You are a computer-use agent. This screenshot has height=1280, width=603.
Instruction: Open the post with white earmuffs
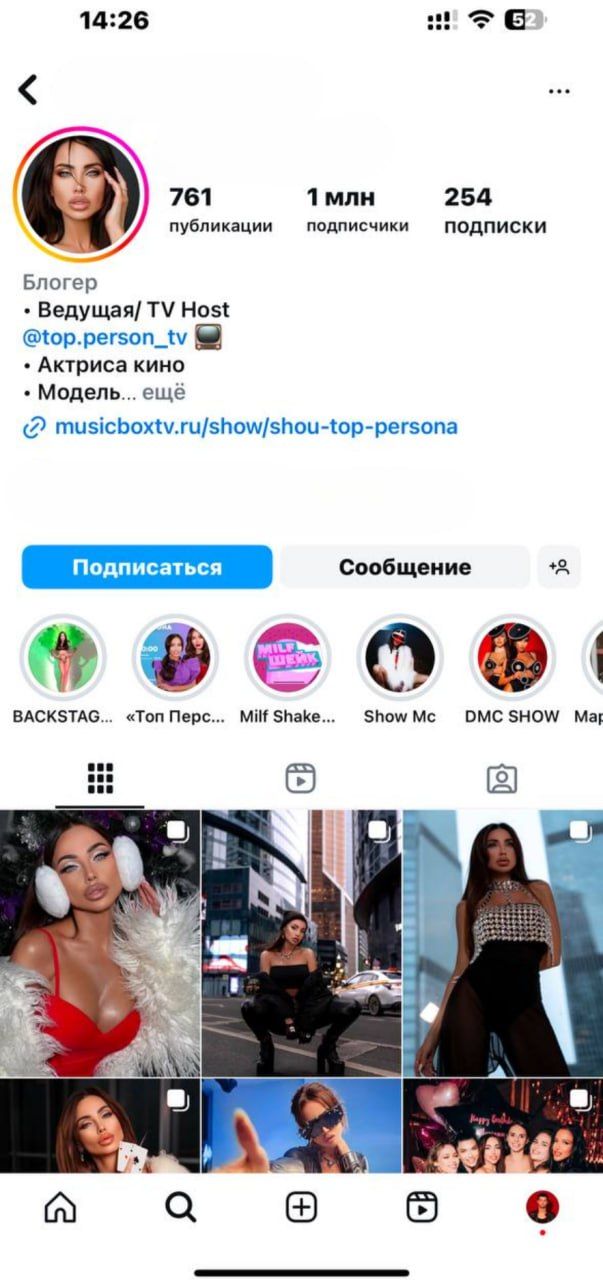(100, 943)
